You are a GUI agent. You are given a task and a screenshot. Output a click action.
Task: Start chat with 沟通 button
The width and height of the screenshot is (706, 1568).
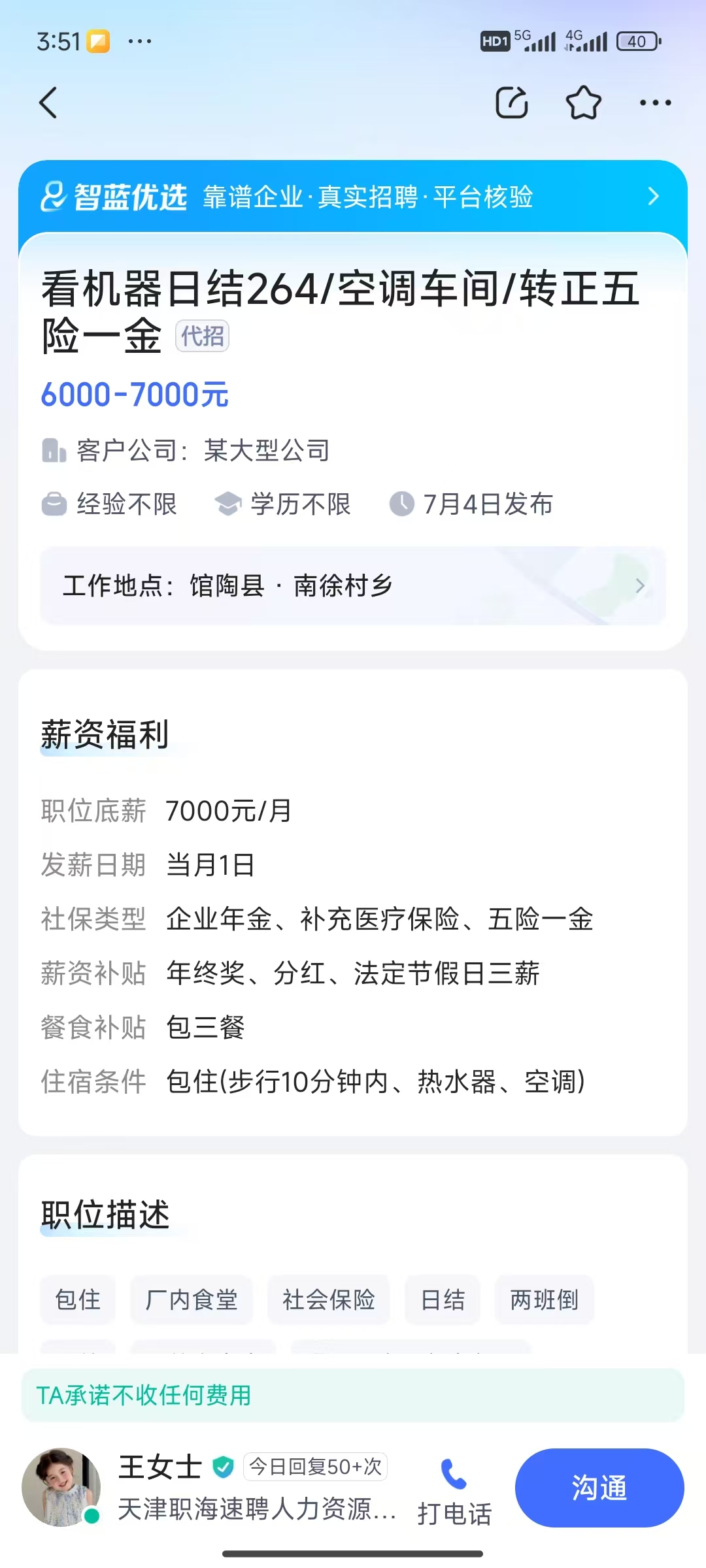599,1488
